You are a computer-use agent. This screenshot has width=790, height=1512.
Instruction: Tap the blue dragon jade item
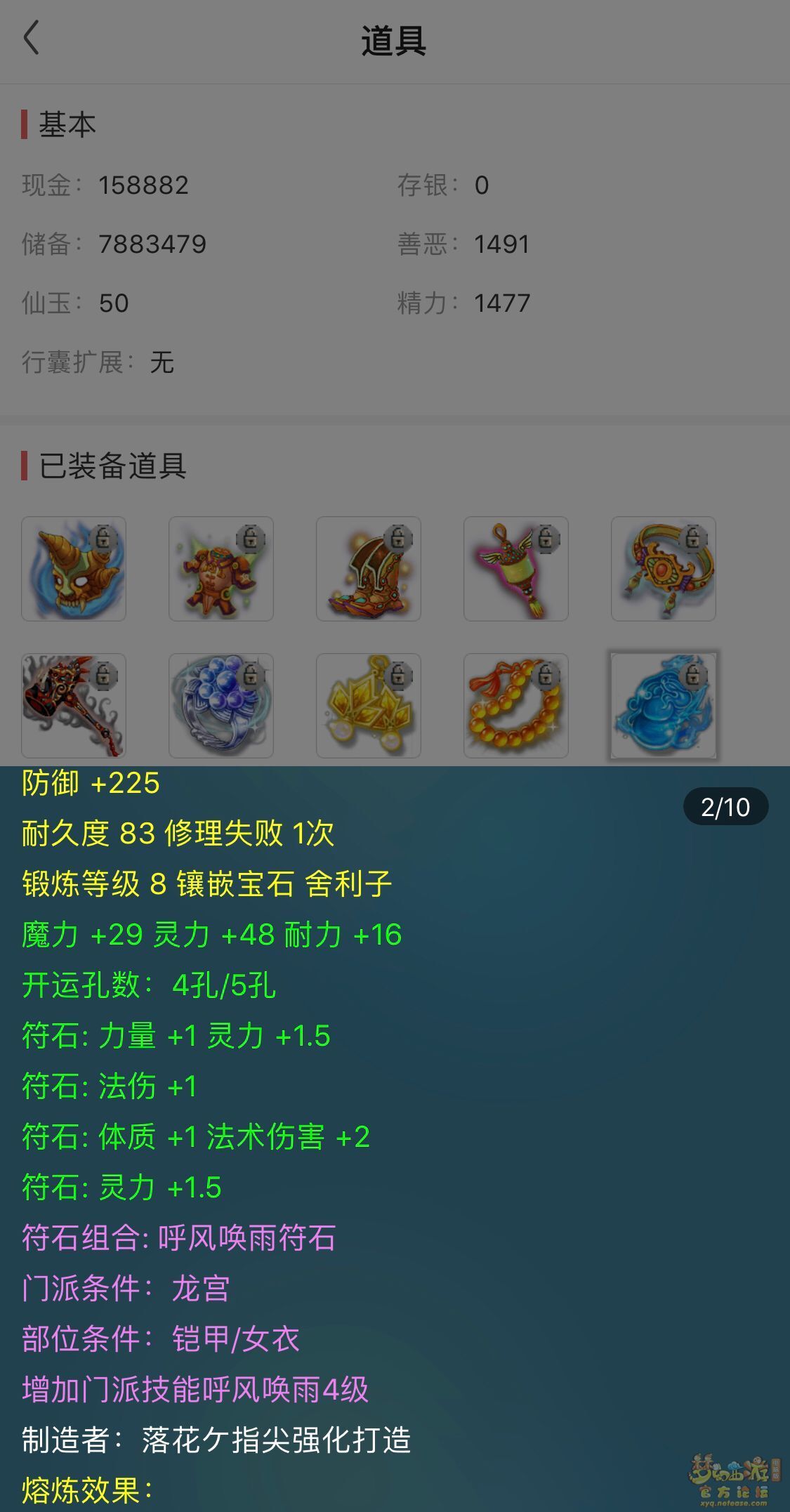[664, 706]
